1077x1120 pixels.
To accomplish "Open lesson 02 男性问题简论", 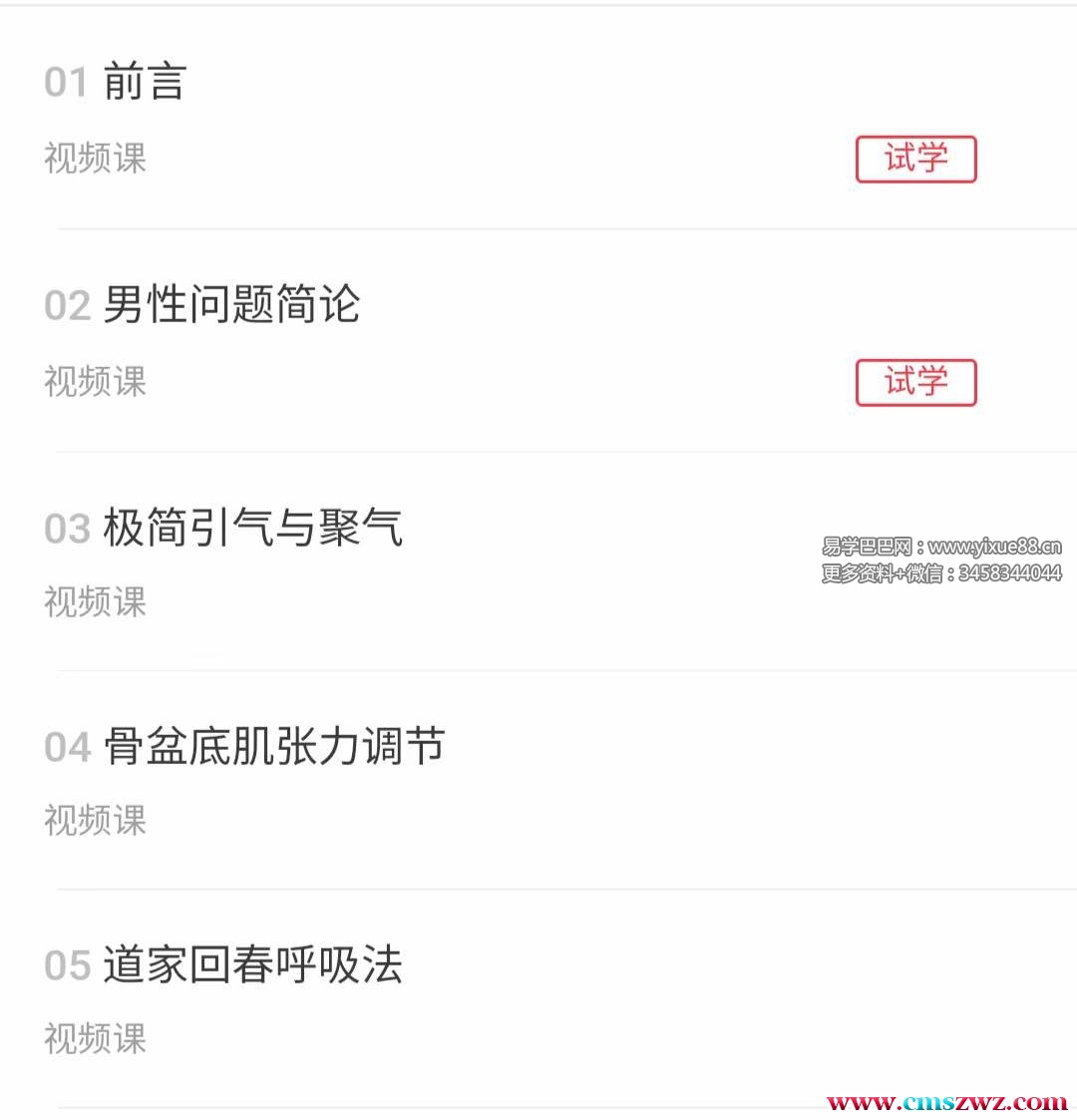I will [231, 305].
